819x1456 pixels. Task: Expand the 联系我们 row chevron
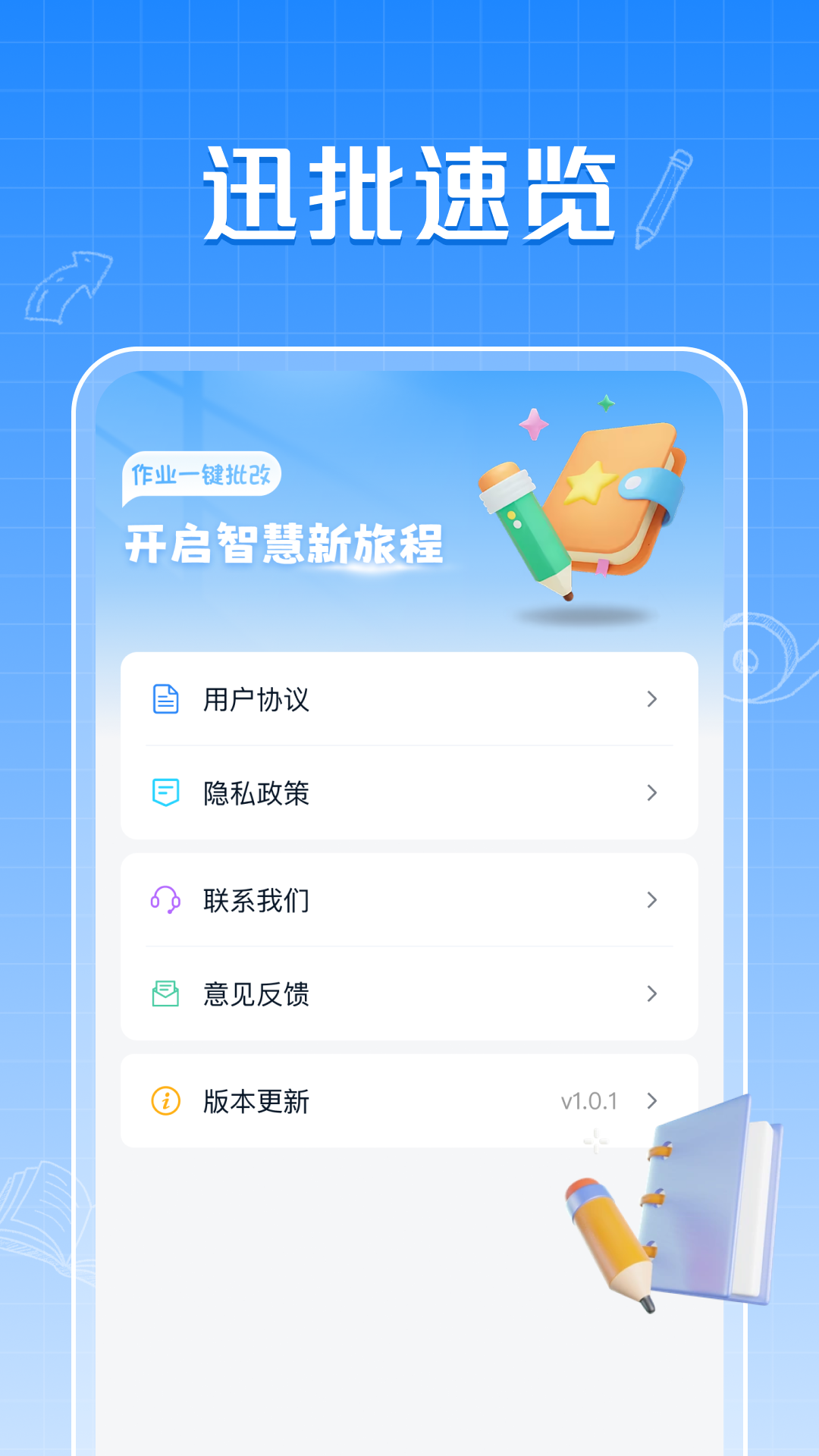pos(651,901)
